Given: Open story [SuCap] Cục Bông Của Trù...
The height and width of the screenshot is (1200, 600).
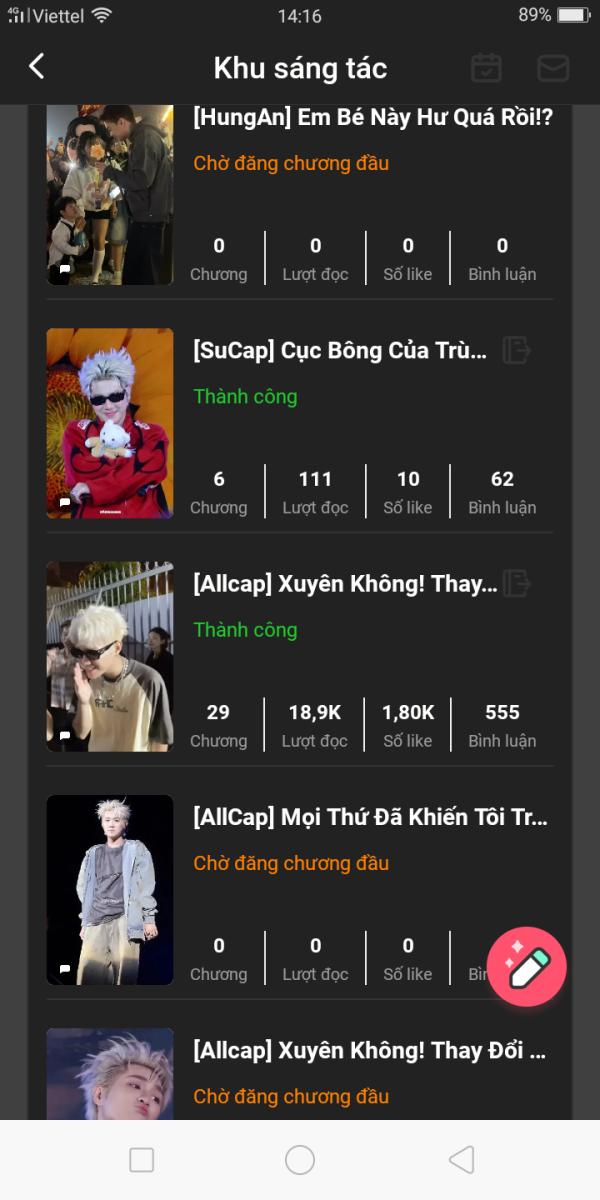Looking at the screenshot, I should pos(340,351).
